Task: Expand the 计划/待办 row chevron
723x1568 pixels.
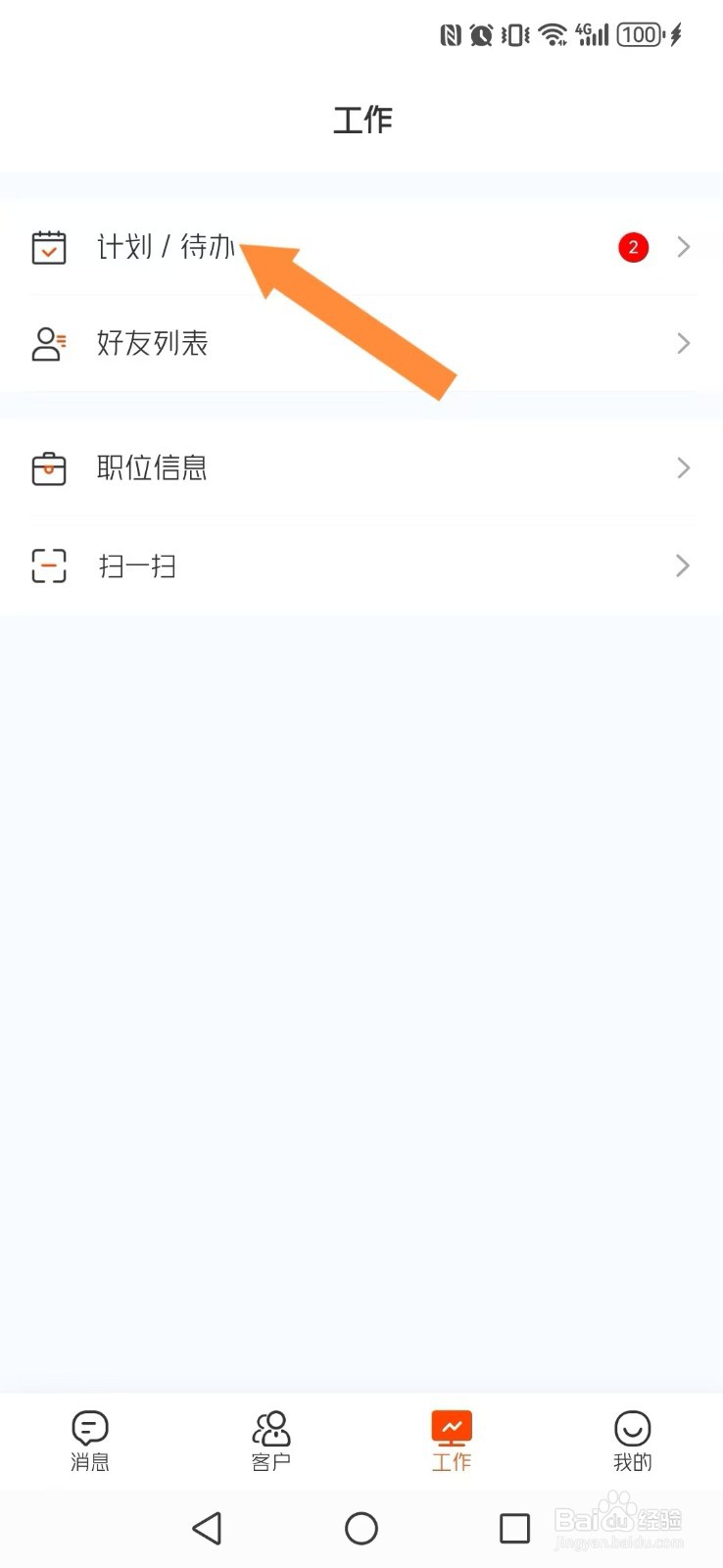Action: point(683,247)
